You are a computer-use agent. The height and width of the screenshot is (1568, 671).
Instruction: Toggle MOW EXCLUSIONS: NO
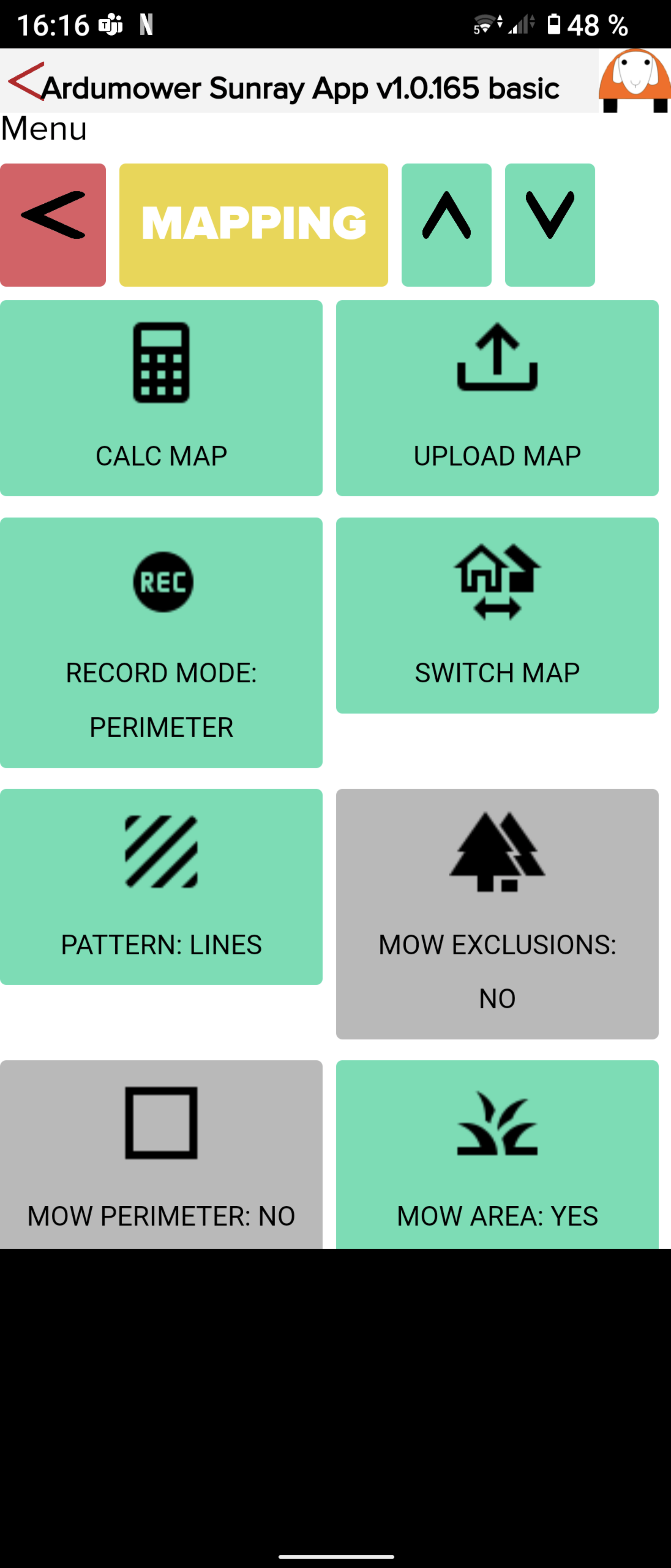click(497, 913)
